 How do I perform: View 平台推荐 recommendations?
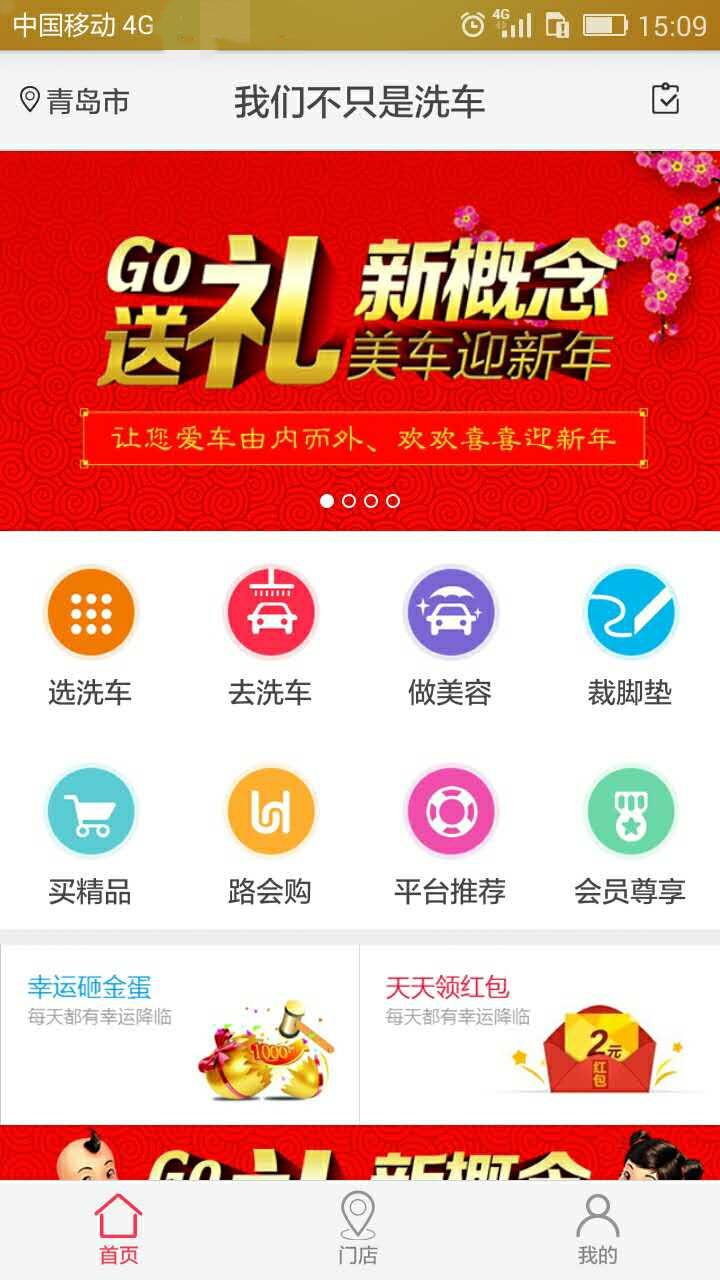(x=450, y=836)
